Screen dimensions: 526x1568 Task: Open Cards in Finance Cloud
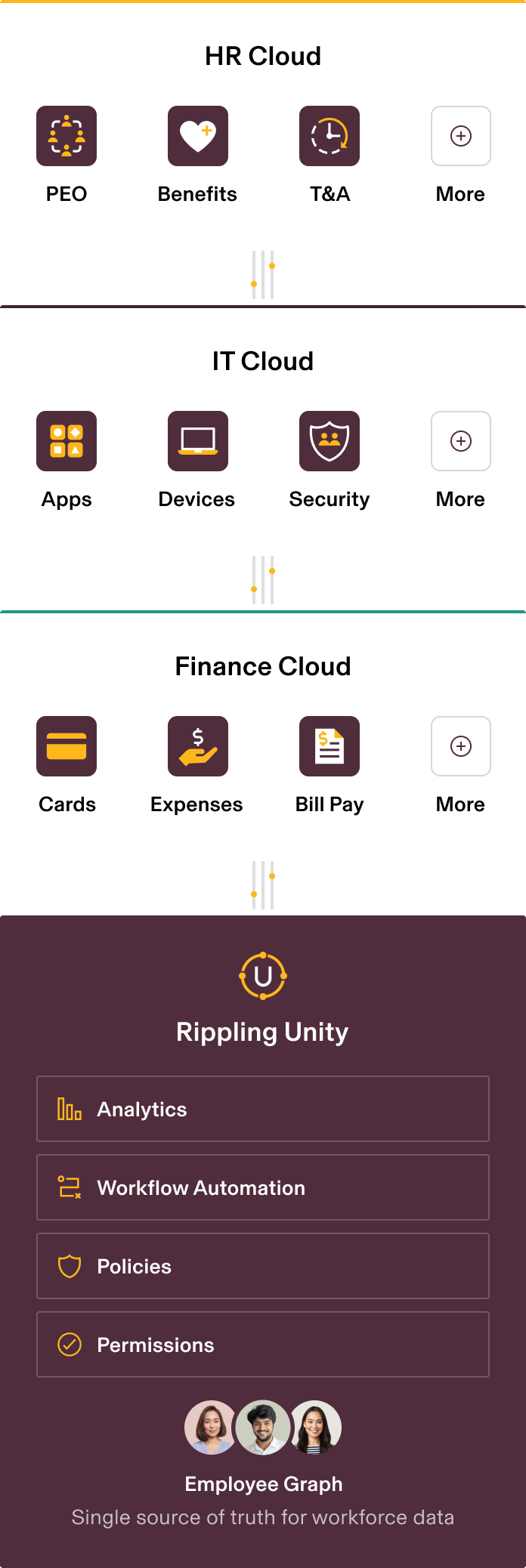pos(67,747)
